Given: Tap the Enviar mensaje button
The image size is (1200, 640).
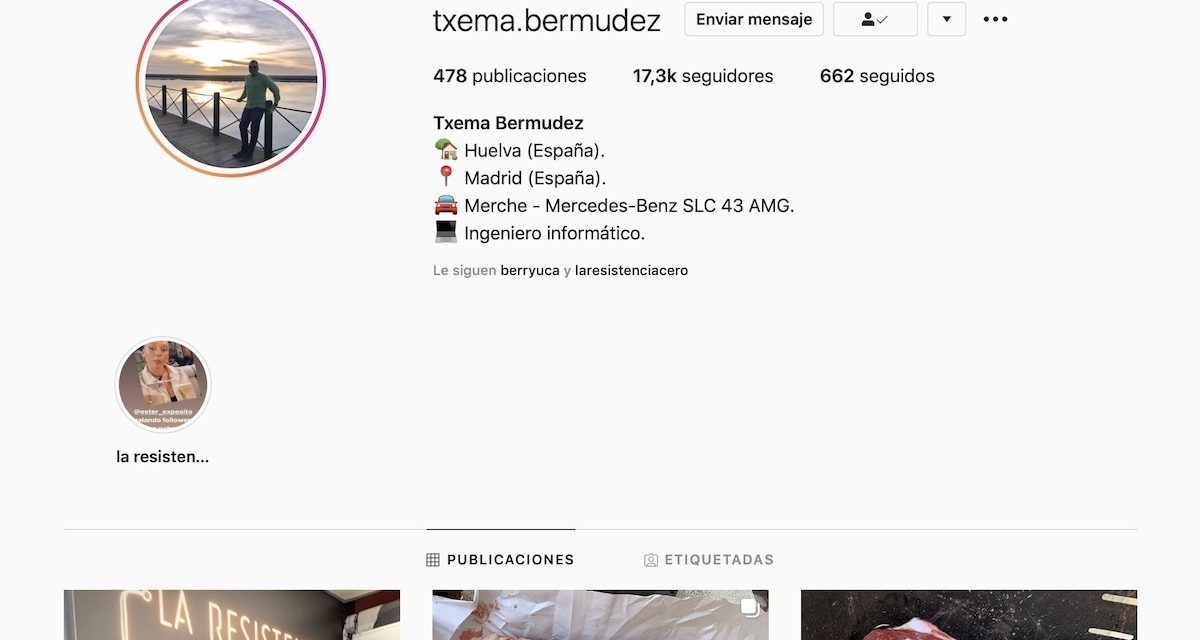Looking at the screenshot, I should point(754,19).
